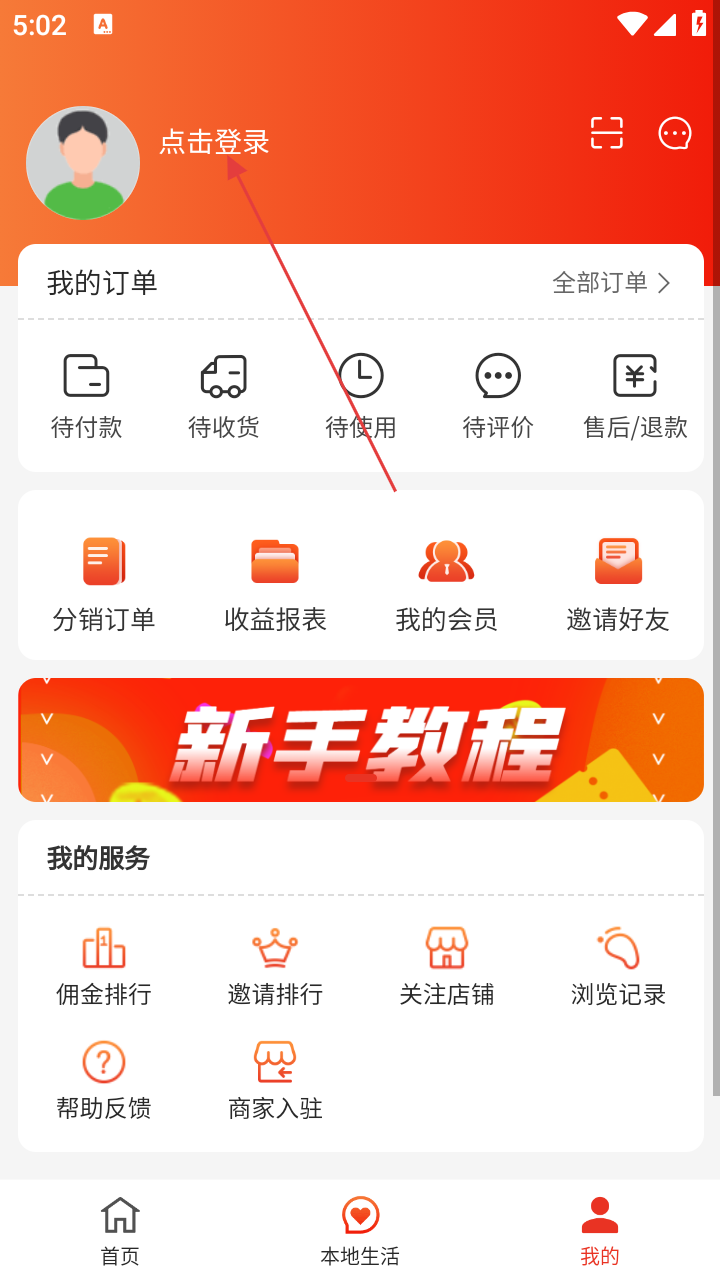Open the 新手教程 tutorial banner
The width and height of the screenshot is (720, 1280).
pyautogui.click(x=361, y=740)
